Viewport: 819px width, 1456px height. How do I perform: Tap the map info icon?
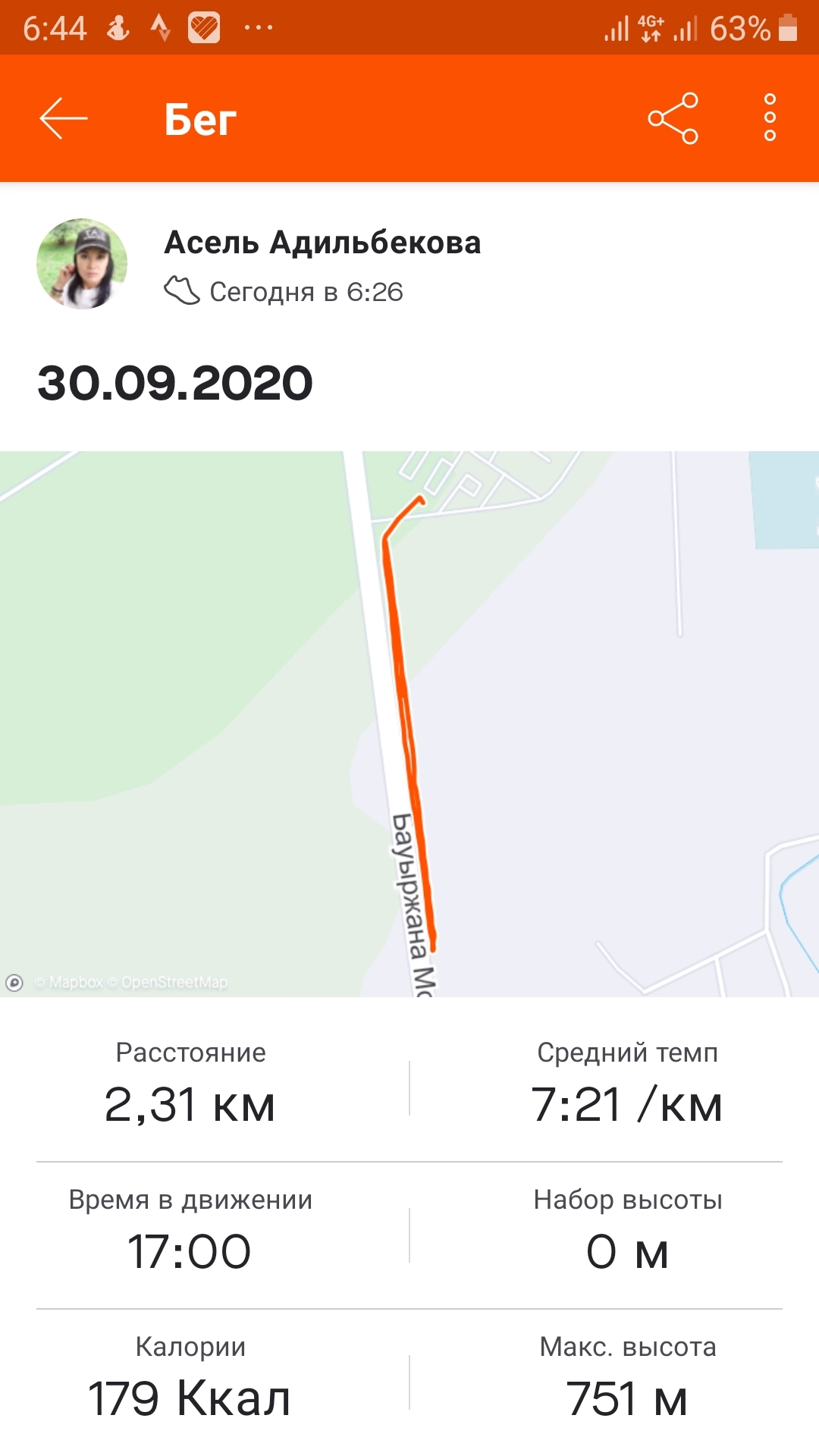(14, 983)
